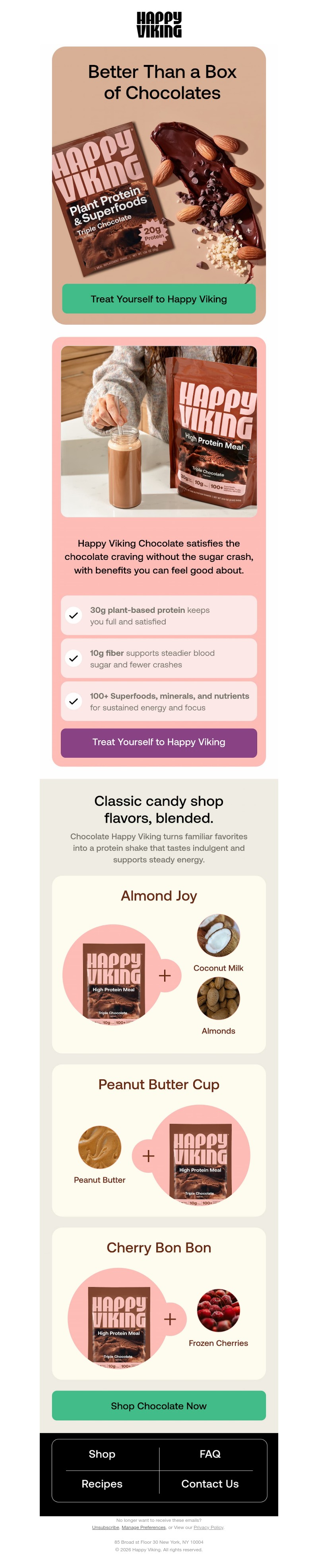Tap the green Treat Yourself to Happy Viking button
The image size is (318, 1568).
159,299
